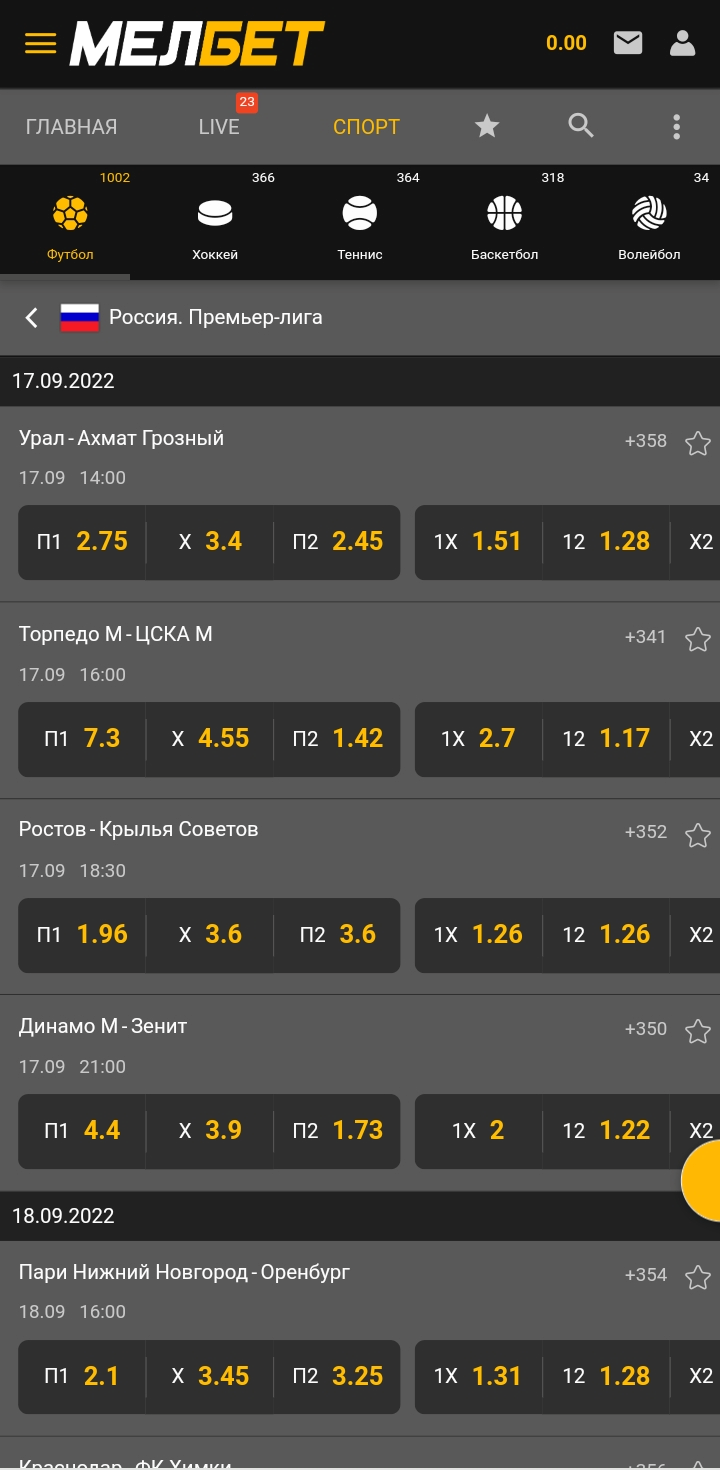The image size is (720, 1470).
Task: Select the Баскетбол sport category
Action: coord(505,225)
